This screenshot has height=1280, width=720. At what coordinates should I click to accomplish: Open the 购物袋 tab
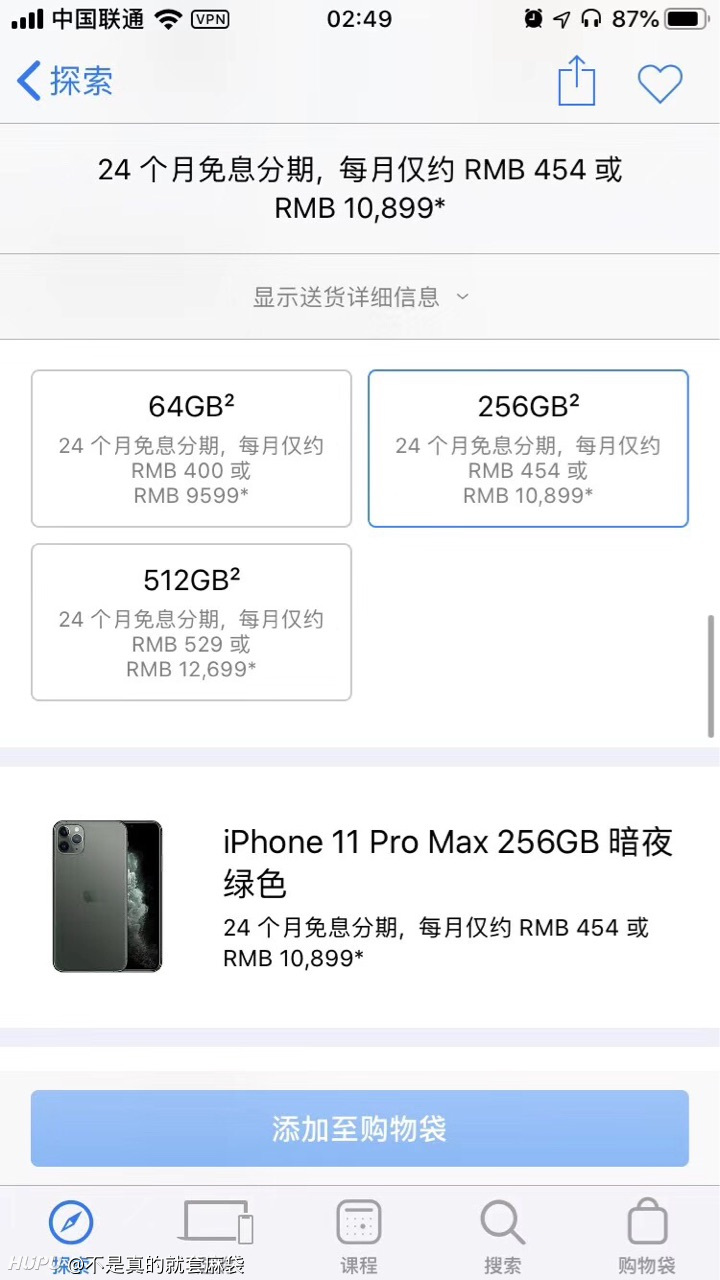click(x=647, y=1236)
